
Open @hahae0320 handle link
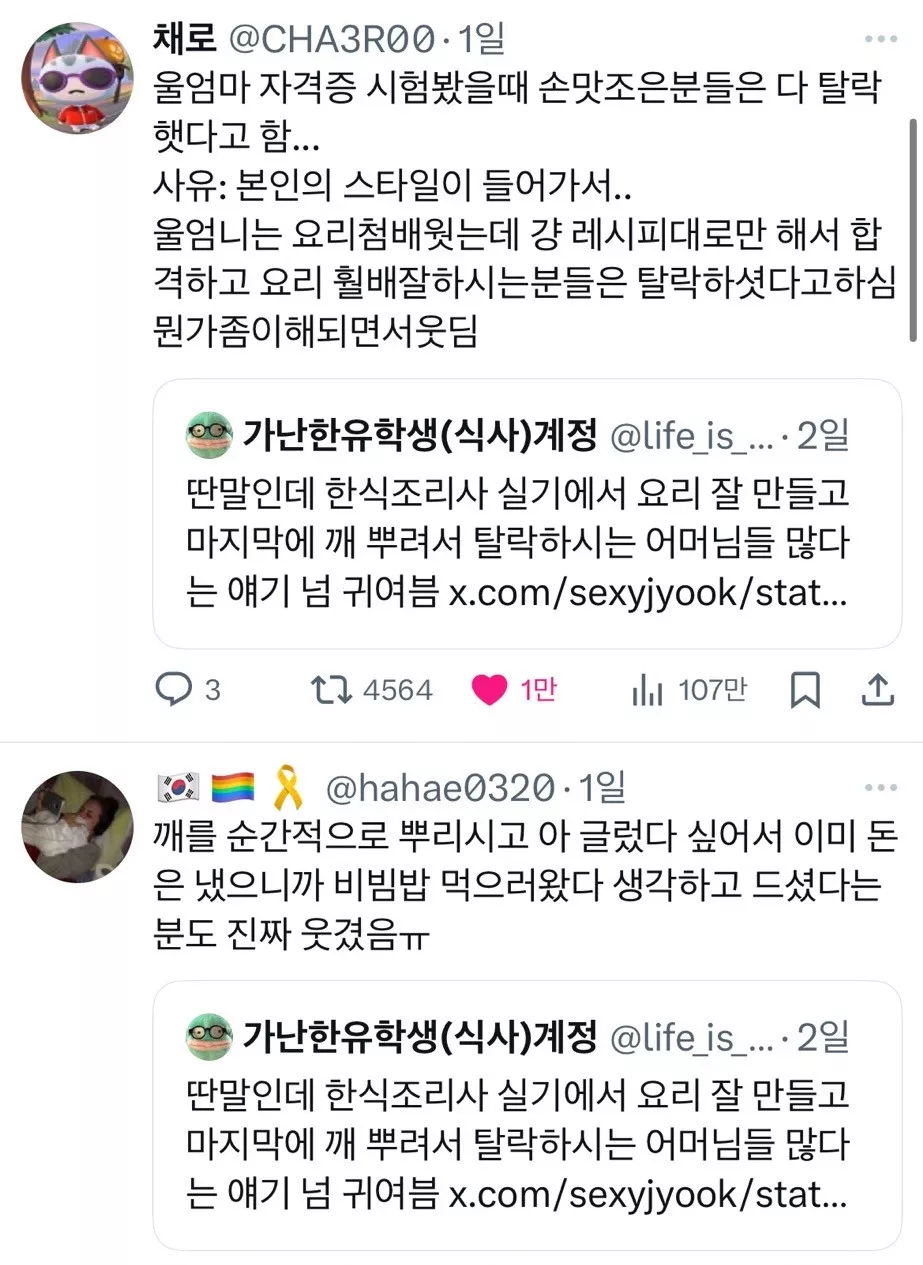440,789
